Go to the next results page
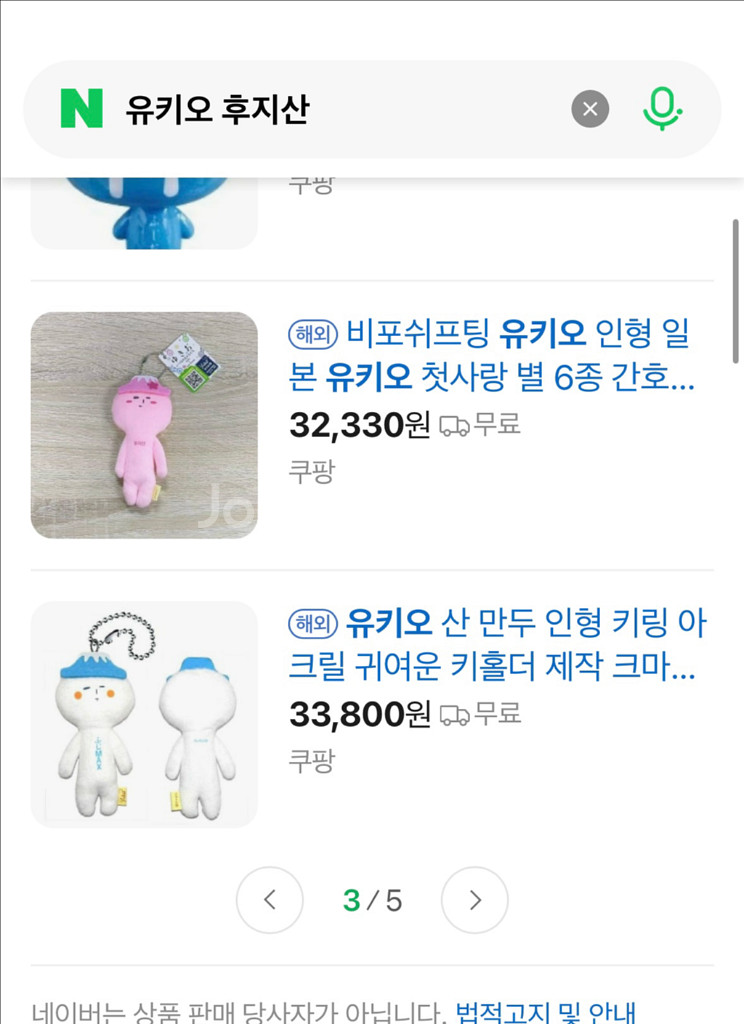This screenshot has width=744, height=1024. [x=475, y=900]
